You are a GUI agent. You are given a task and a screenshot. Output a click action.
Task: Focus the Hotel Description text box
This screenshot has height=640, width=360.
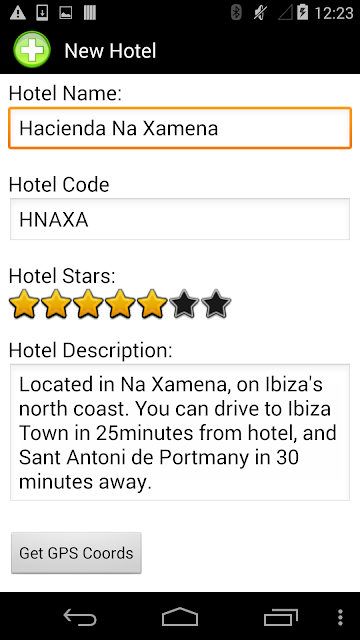click(x=180, y=432)
